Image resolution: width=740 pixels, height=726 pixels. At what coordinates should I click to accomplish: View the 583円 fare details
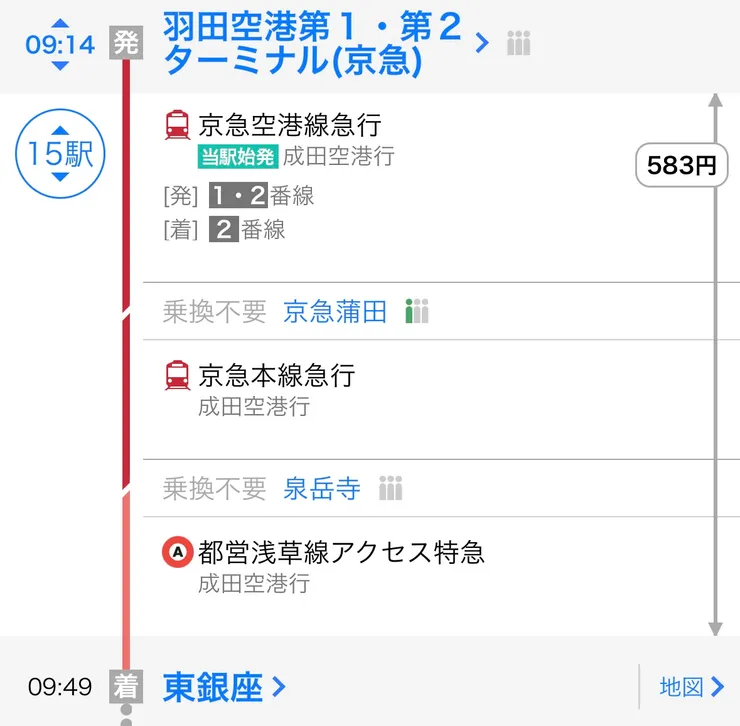click(x=682, y=166)
